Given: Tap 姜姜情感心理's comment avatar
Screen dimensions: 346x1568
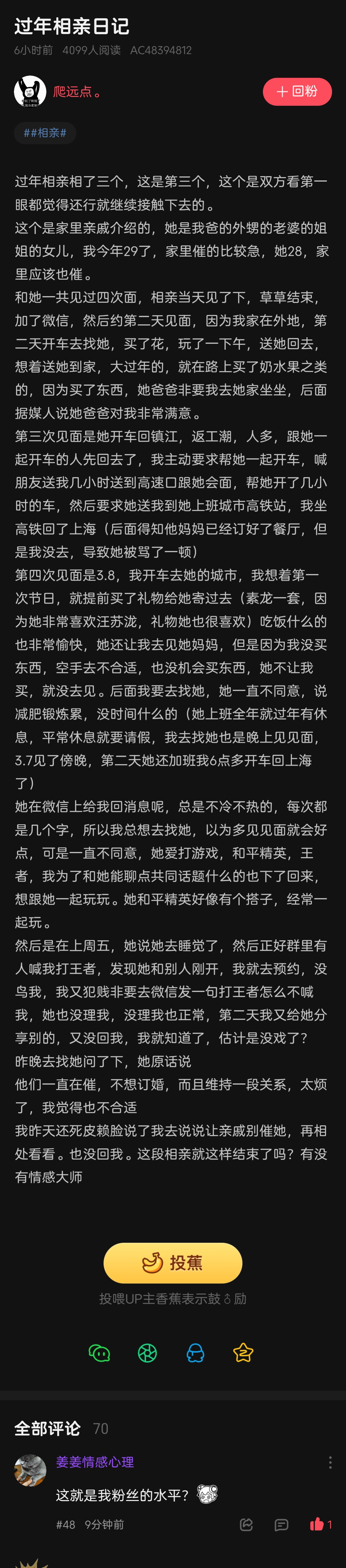Looking at the screenshot, I should click(30, 1470).
